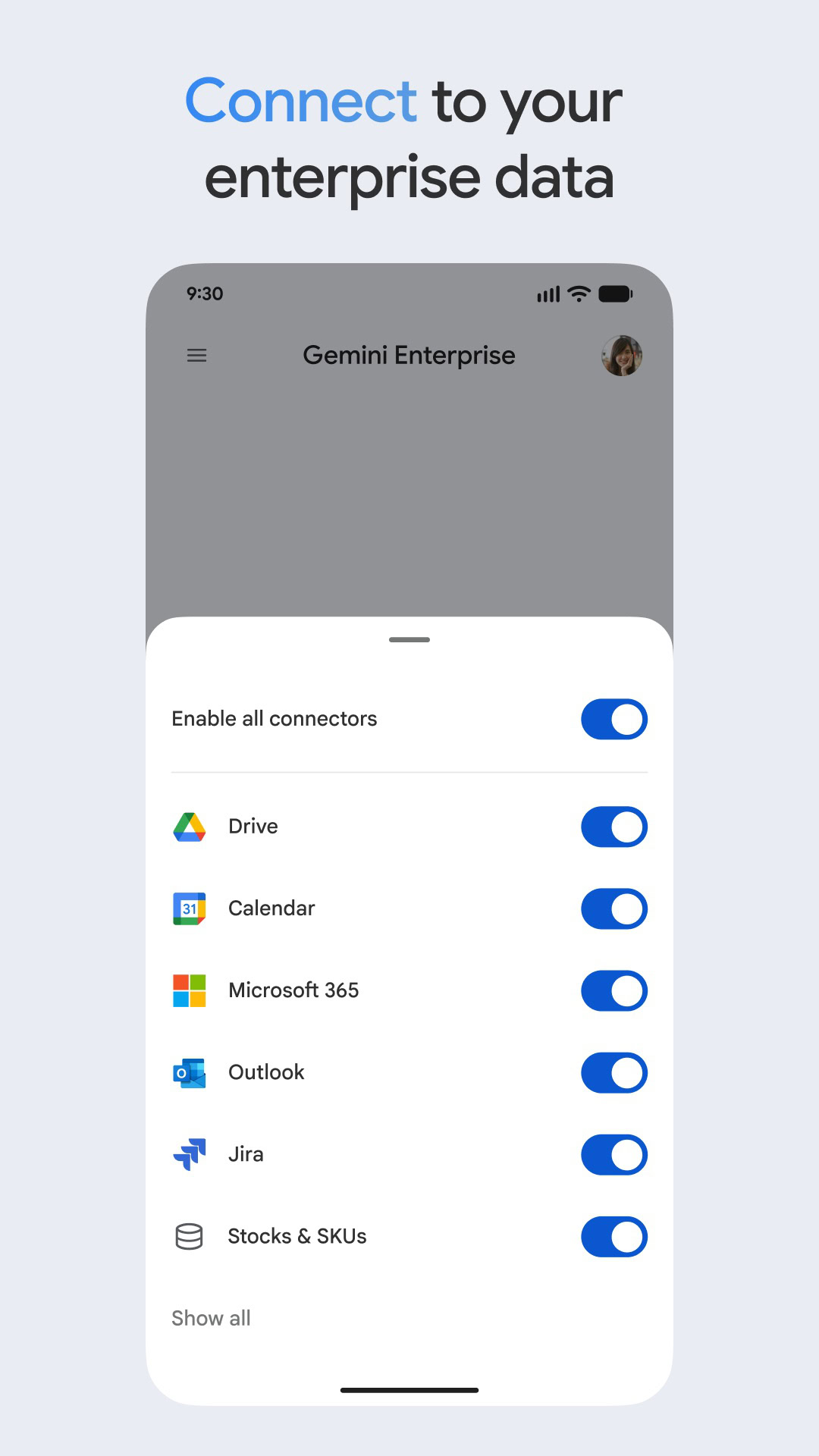Toggle the Stocks & SKUs connector
Screen dimensions: 819x1456
[613, 1236]
